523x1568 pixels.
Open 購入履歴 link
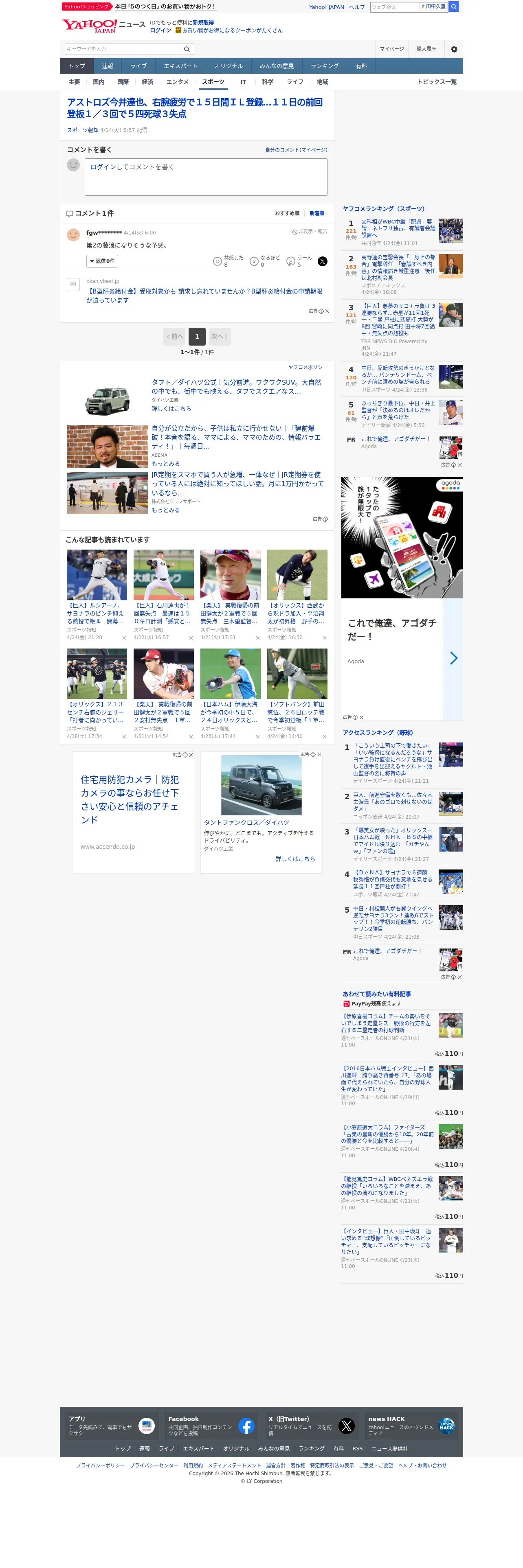click(426, 49)
